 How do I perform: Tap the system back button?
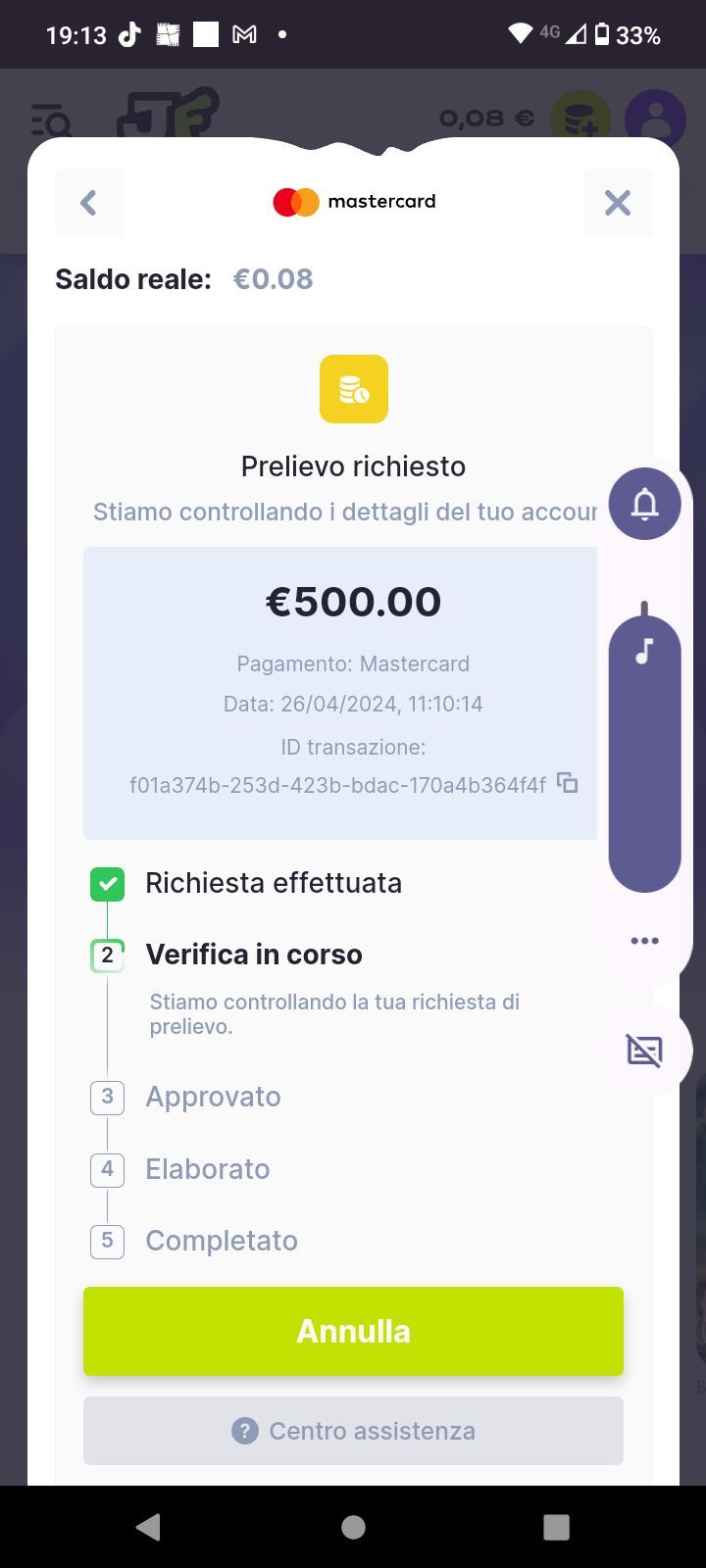click(149, 1527)
